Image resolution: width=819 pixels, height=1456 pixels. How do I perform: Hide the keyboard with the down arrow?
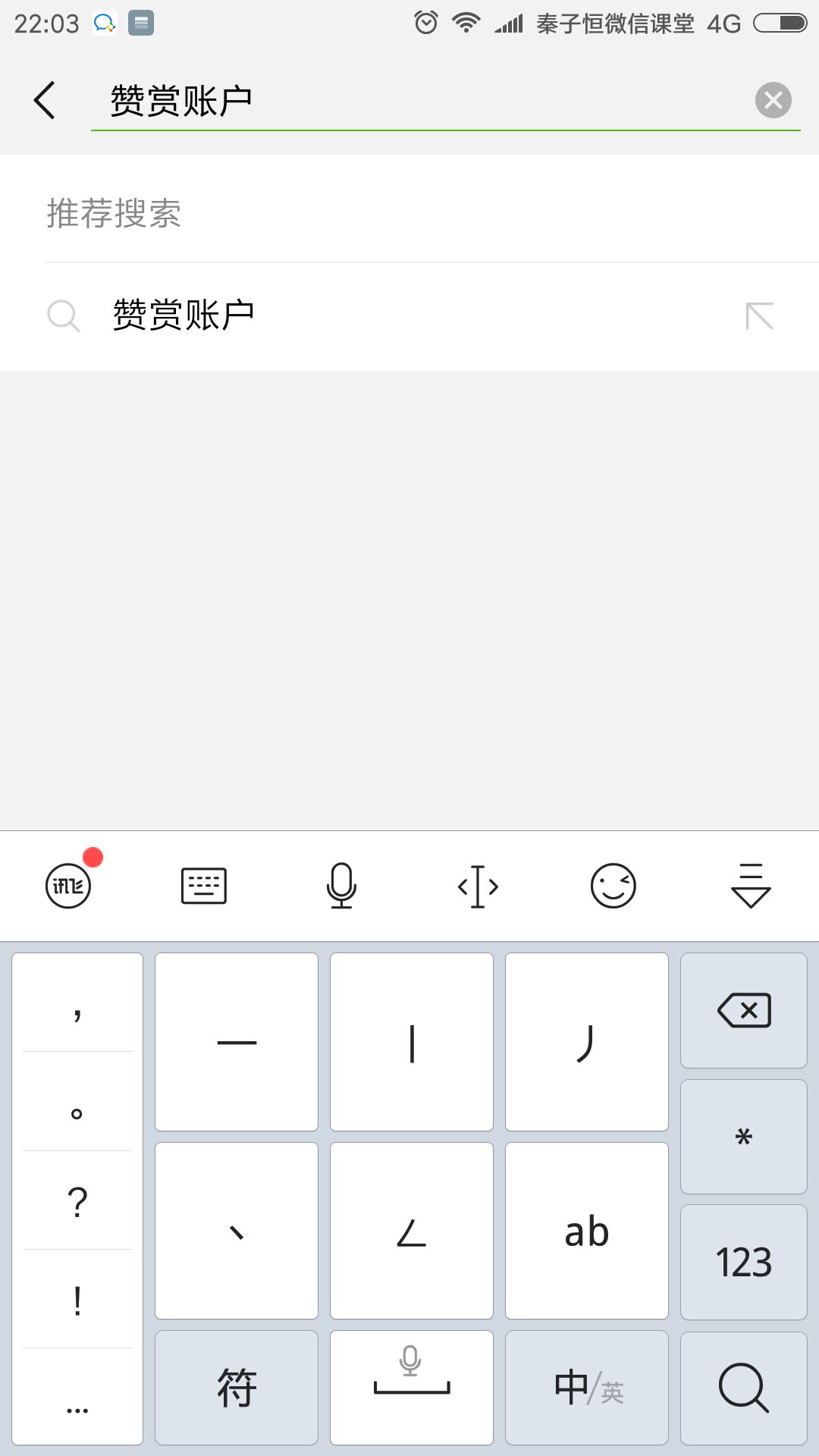click(751, 885)
